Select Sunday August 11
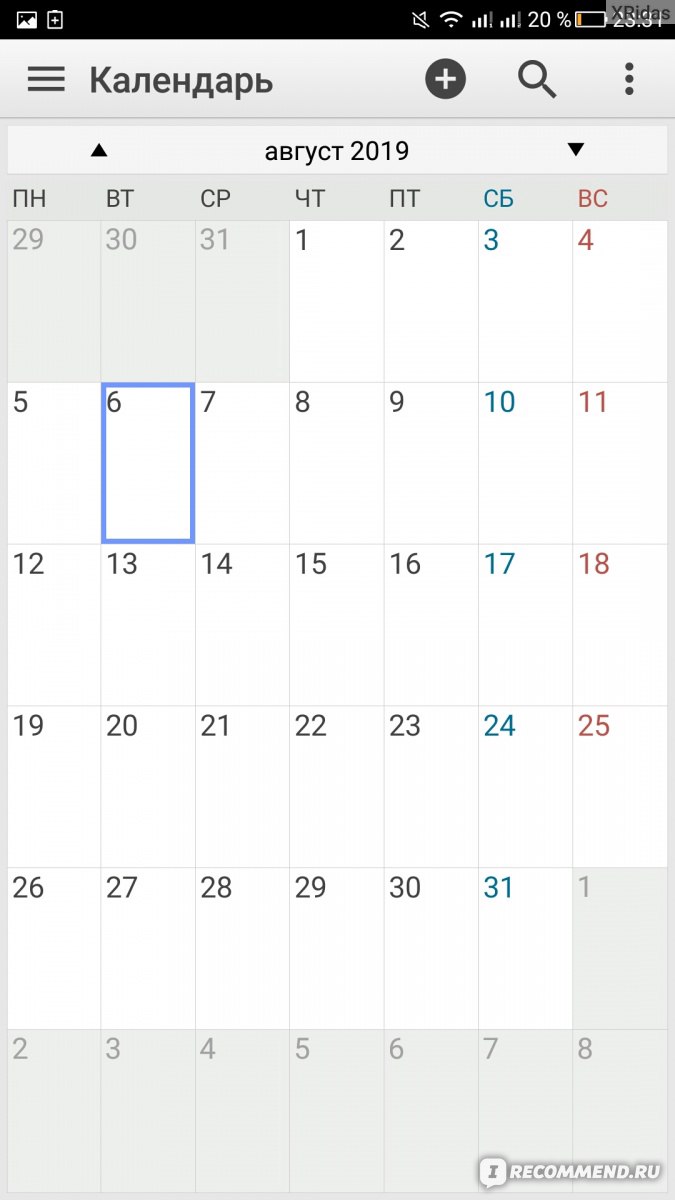Screen dimensions: 675x1200 tap(620, 463)
